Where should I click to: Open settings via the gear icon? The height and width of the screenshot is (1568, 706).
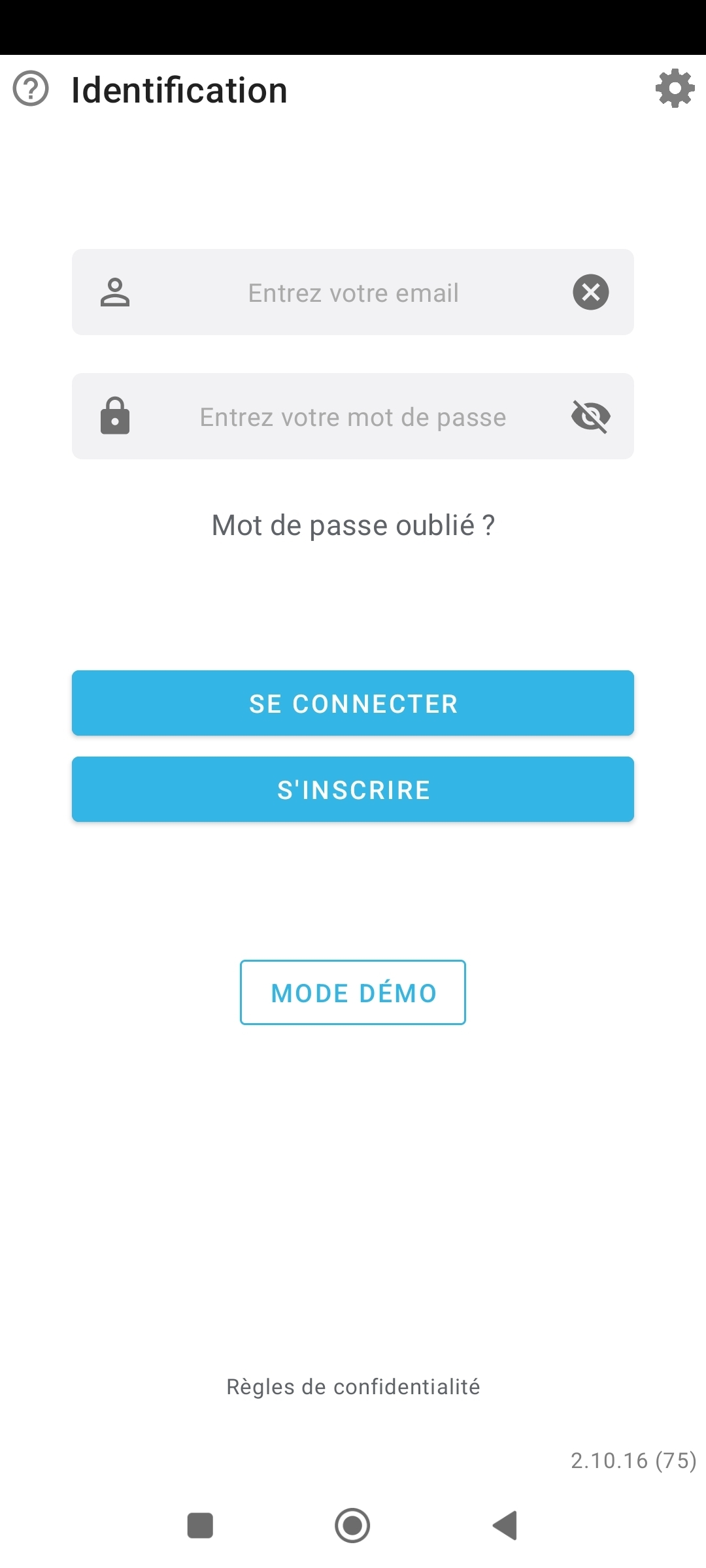675,88
